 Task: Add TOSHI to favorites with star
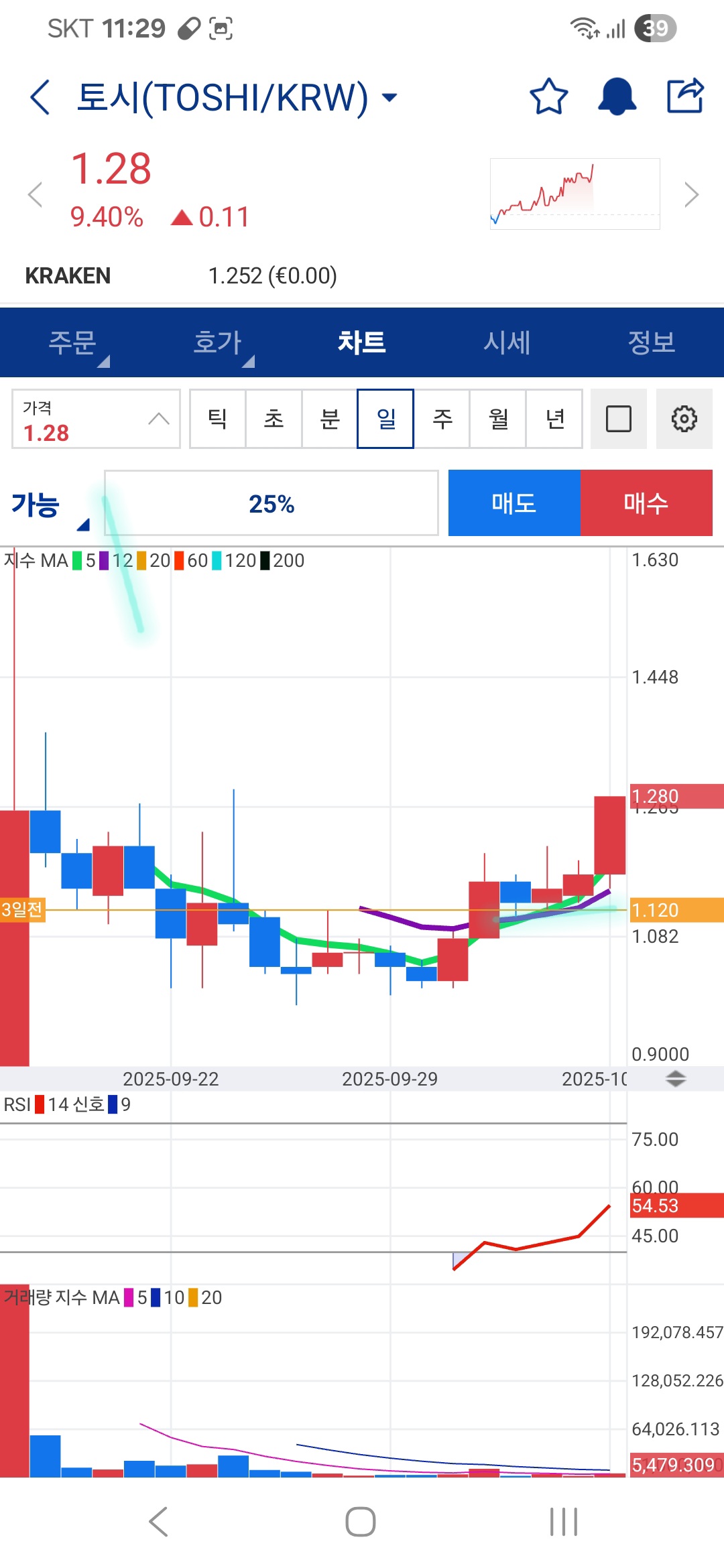coord(548,96)
